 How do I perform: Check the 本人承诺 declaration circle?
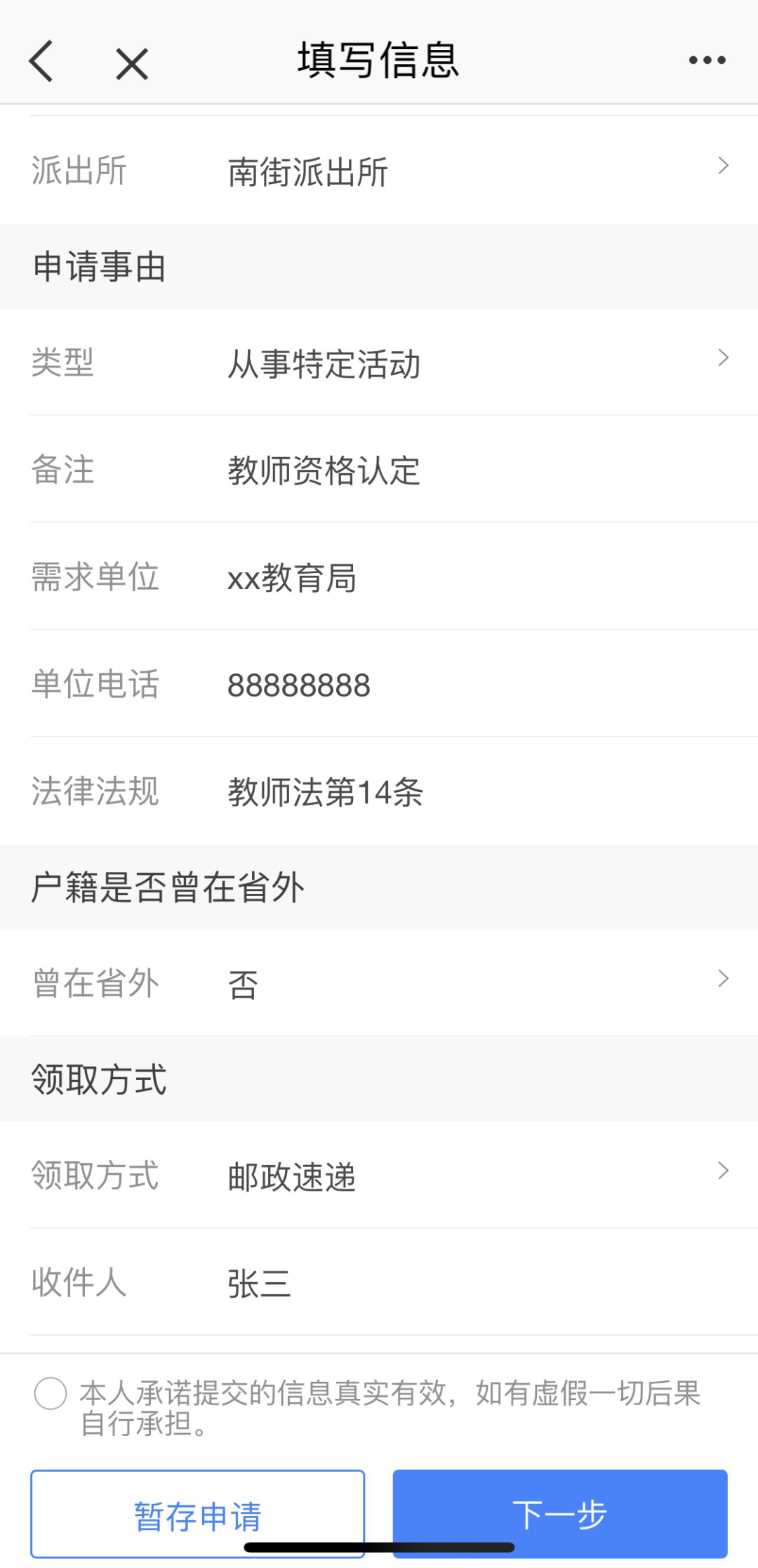(51, 1393)
